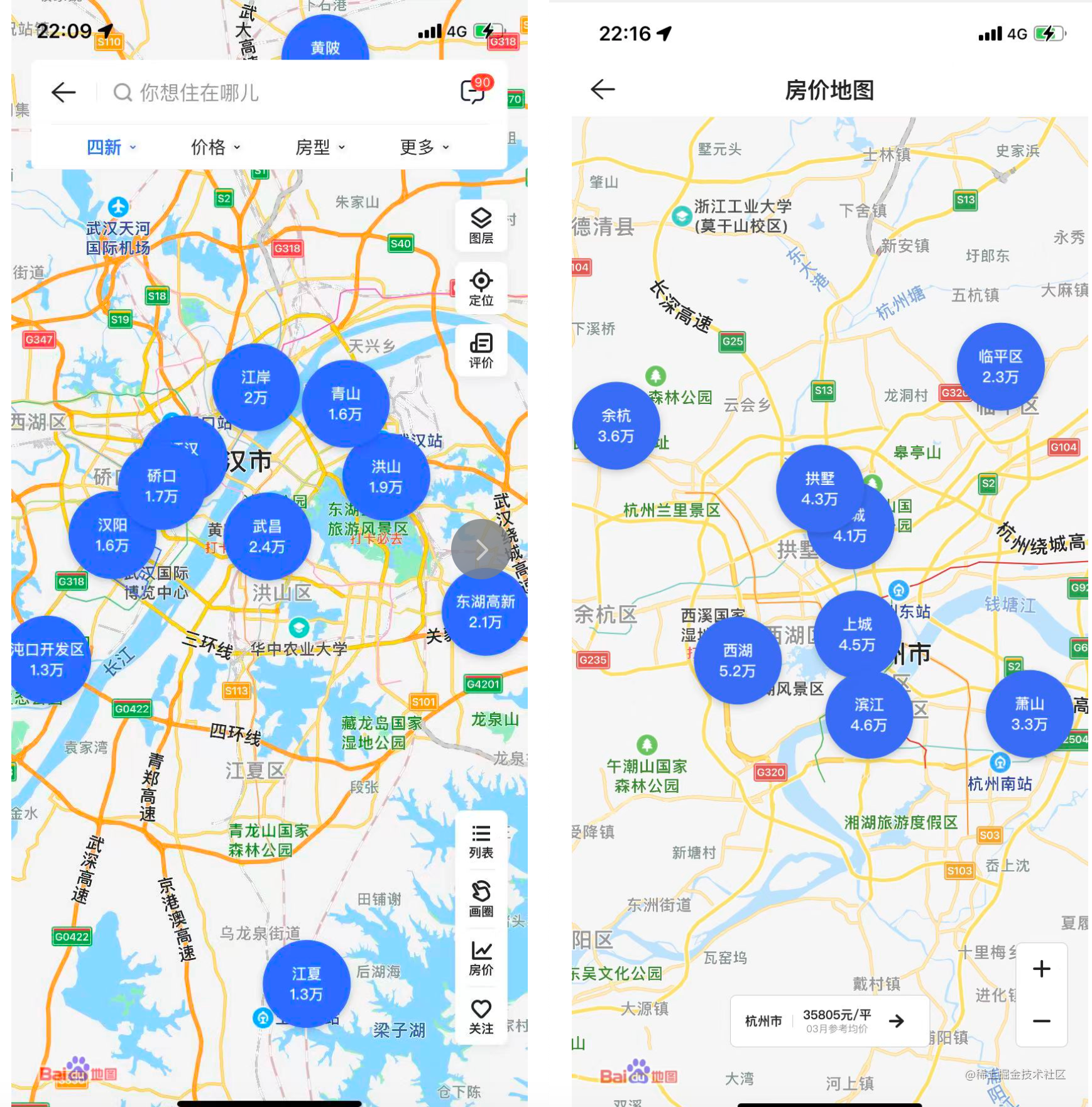Zoom out with the minus button
The height and width of the screenshot is (1107, 1092).
tap(1041, 1021)
